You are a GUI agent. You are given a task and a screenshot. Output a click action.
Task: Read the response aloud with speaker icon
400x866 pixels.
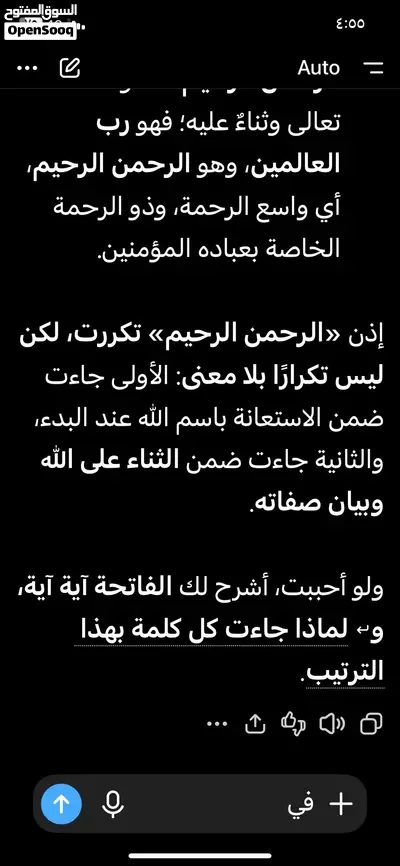pos(331,724)
